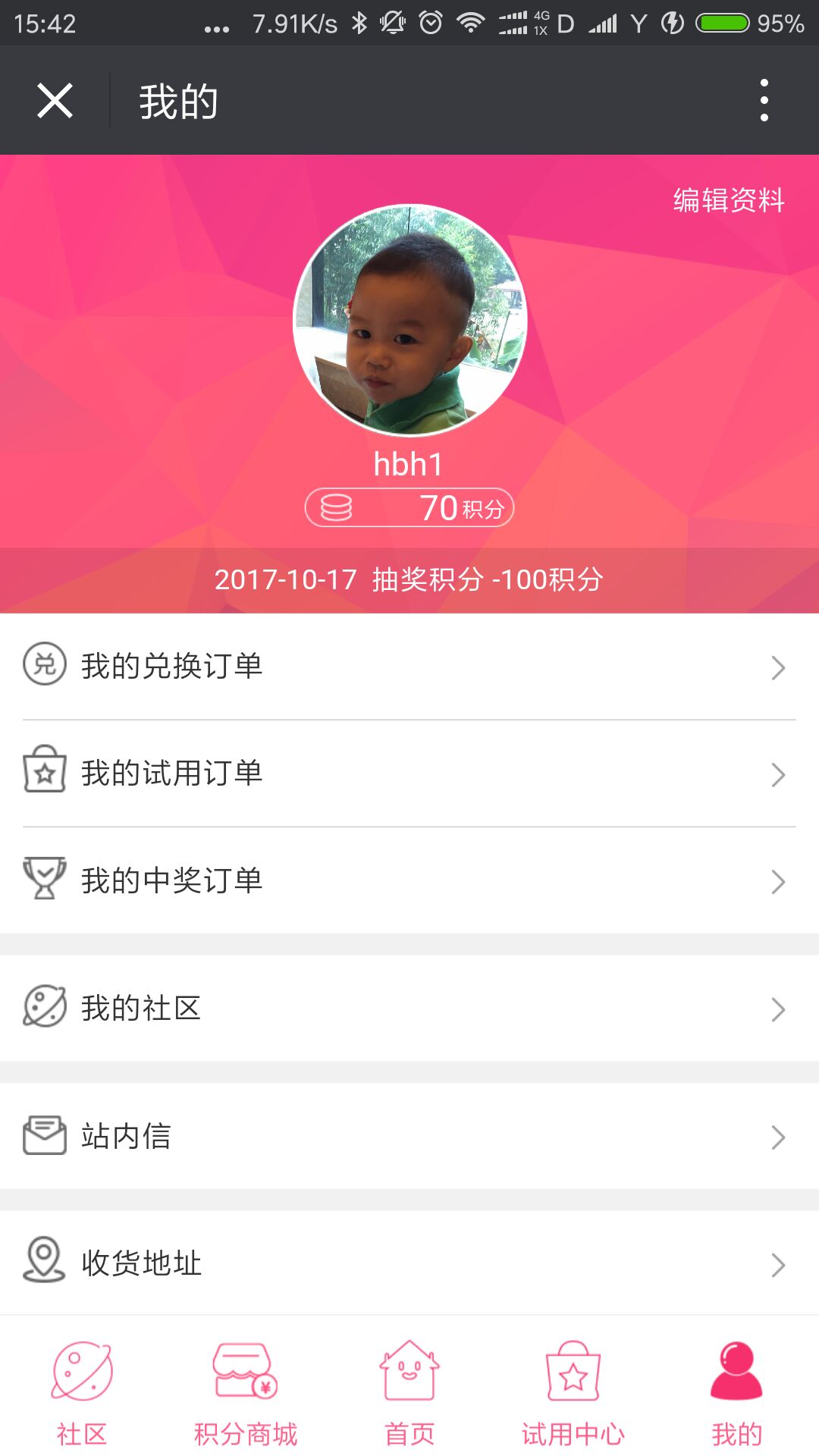819x1456 pixels.
Task: Tap 编辑资料 to edit profile
Action: [x=728, y=200]
